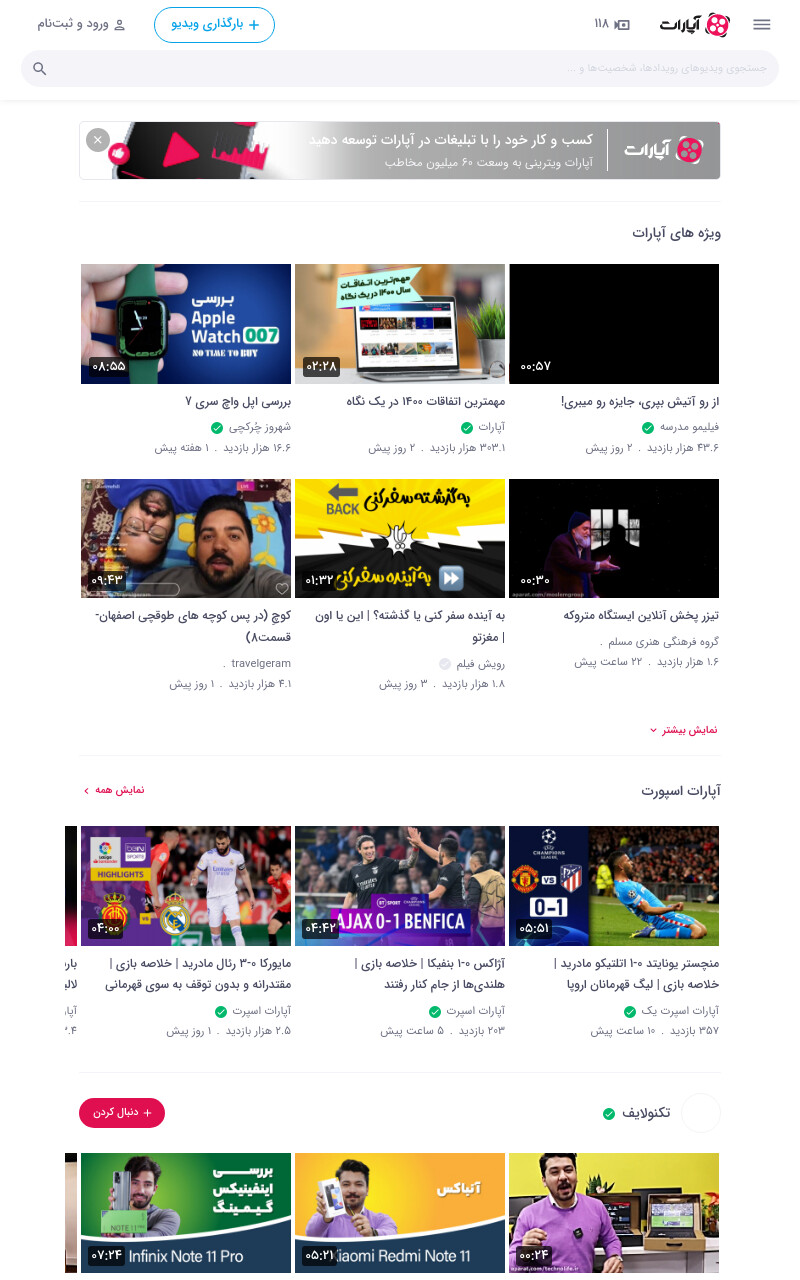Open the کوچ travelgeram Isfahan video
Image resolution: width=800 pixels, height=1280 pixels.
click(186, 538)
